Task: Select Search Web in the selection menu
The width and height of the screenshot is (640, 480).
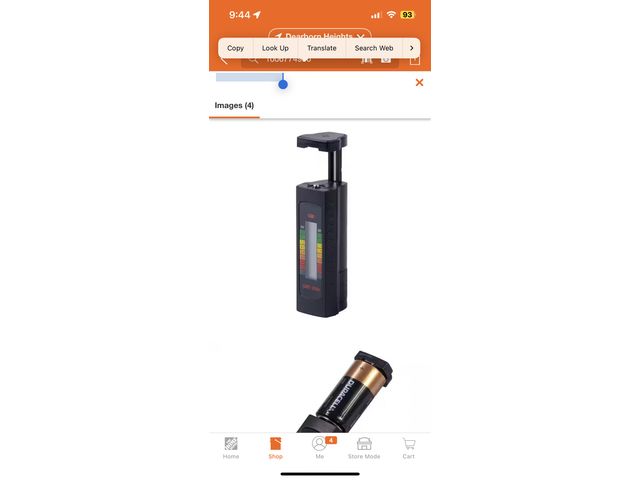Action: 373,48
